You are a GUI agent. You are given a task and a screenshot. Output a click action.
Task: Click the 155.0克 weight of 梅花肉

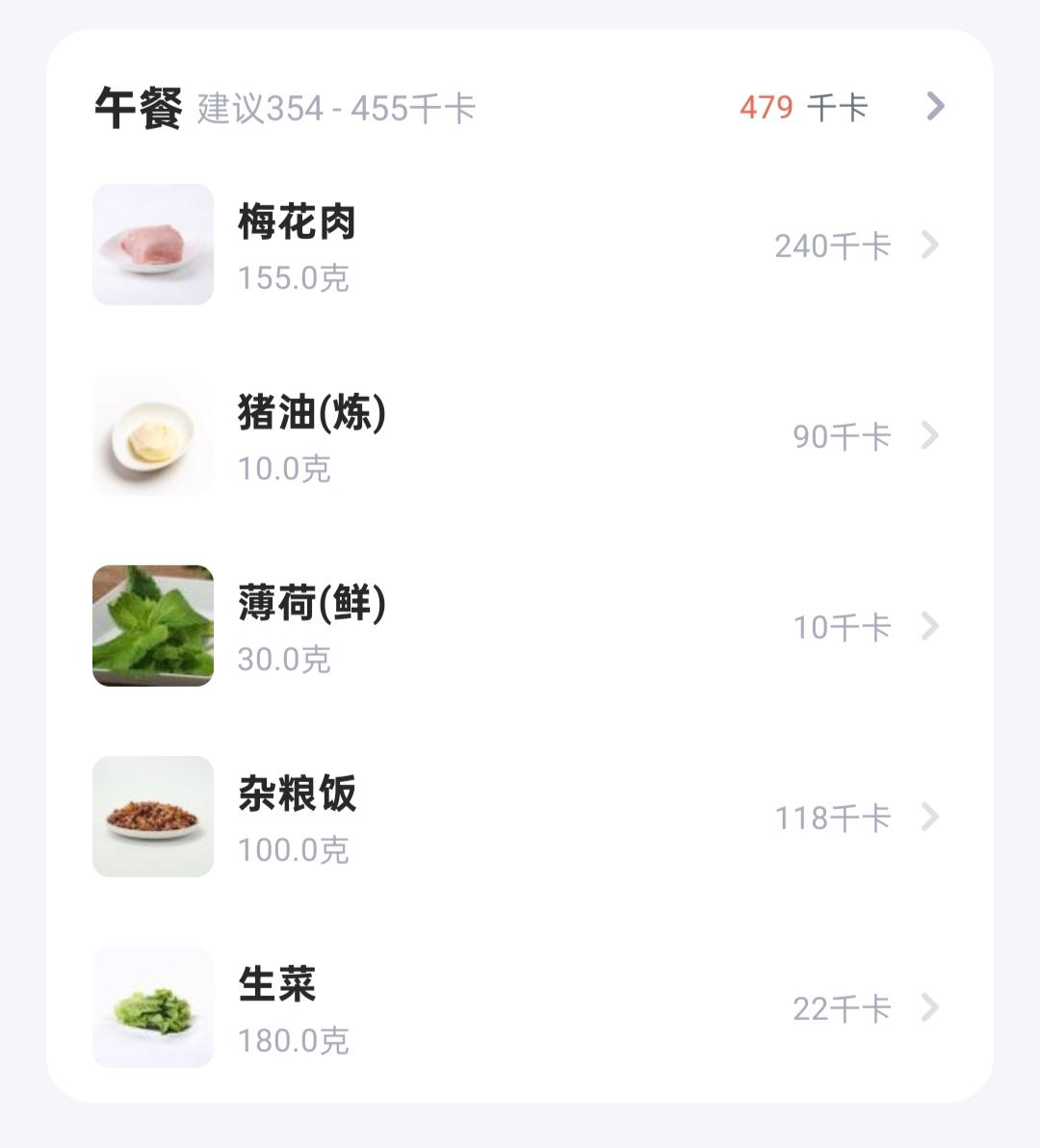pyautogui.click(x=294, y=279)
